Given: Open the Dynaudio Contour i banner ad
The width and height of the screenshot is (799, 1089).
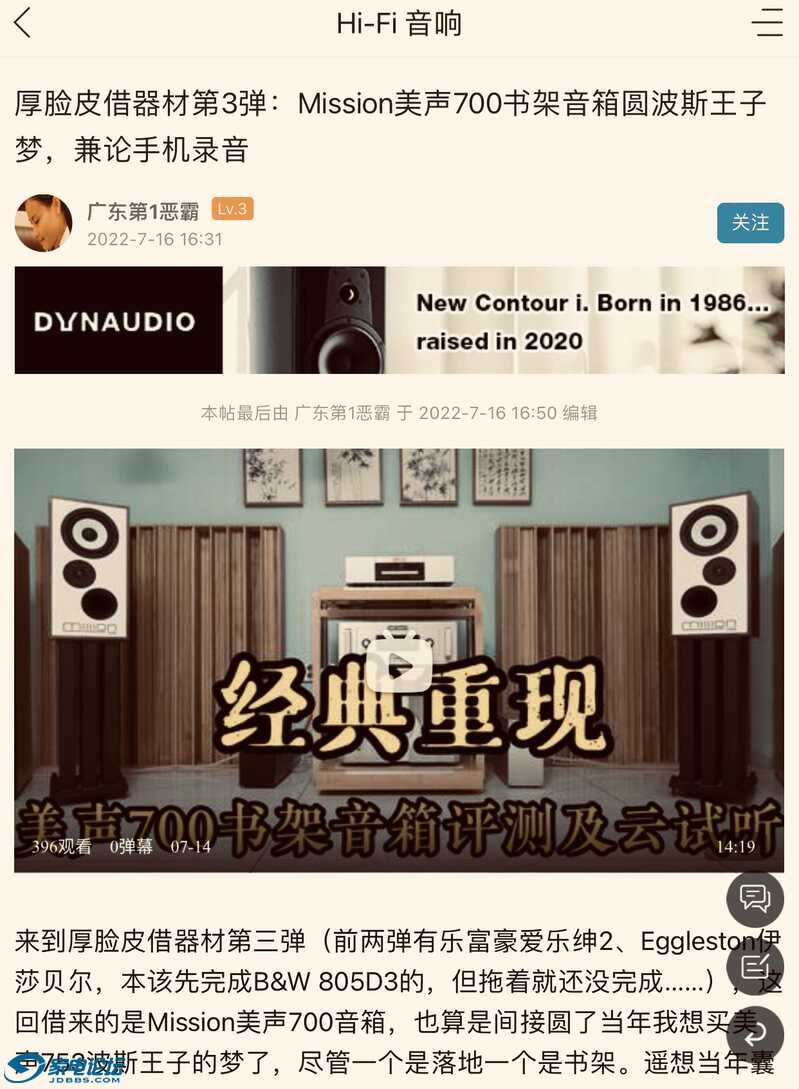Looking at the screenshot, I should [x=399, y=320].
